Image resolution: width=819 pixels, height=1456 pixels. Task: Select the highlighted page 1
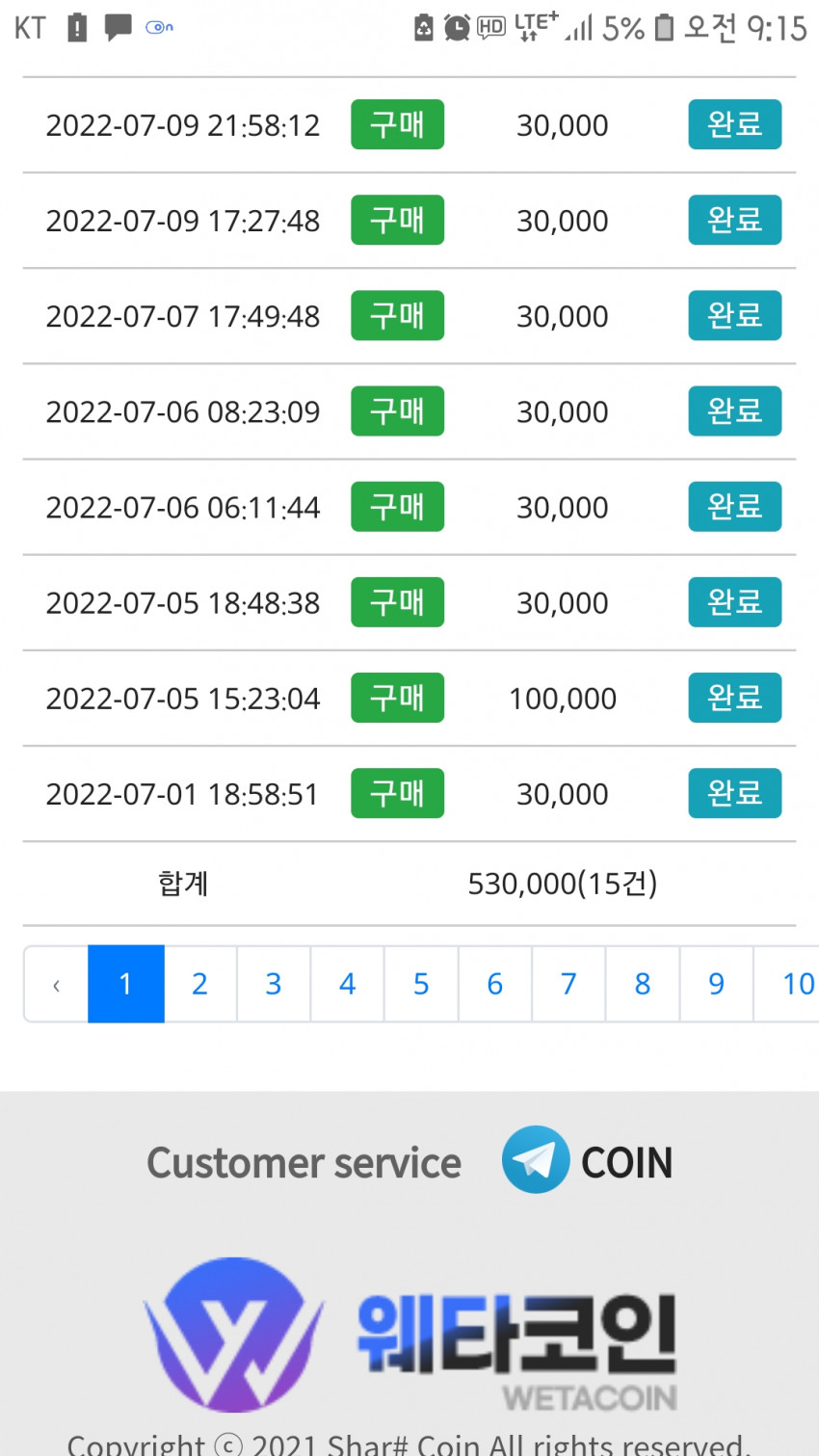pos(126,984)
